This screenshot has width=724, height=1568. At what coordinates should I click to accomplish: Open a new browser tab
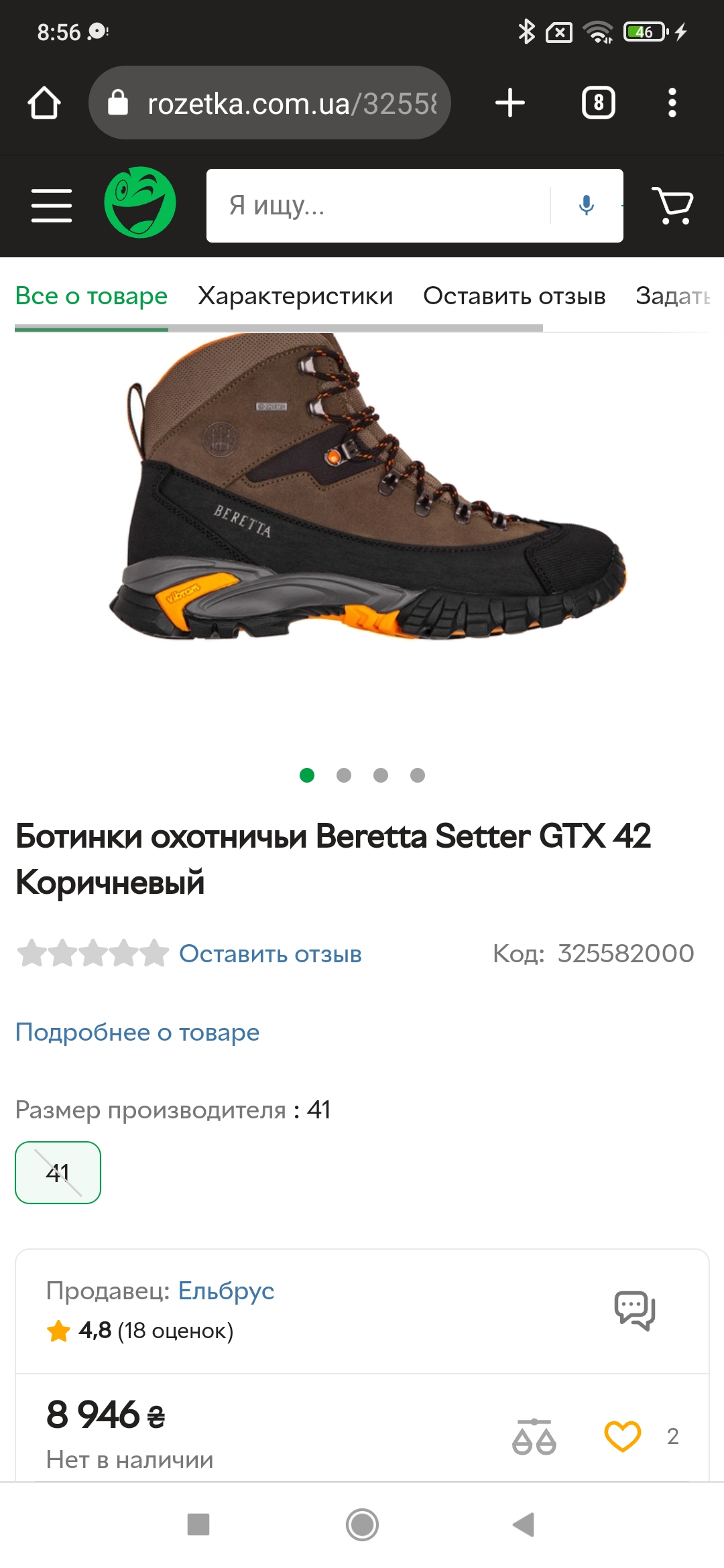point(509,103)
